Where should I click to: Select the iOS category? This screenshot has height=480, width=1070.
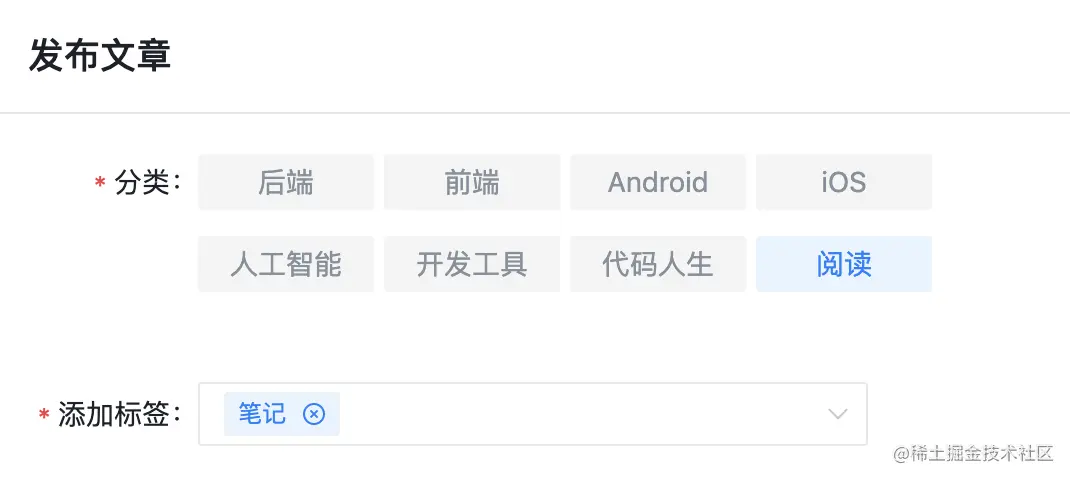(x=843, y=182)
